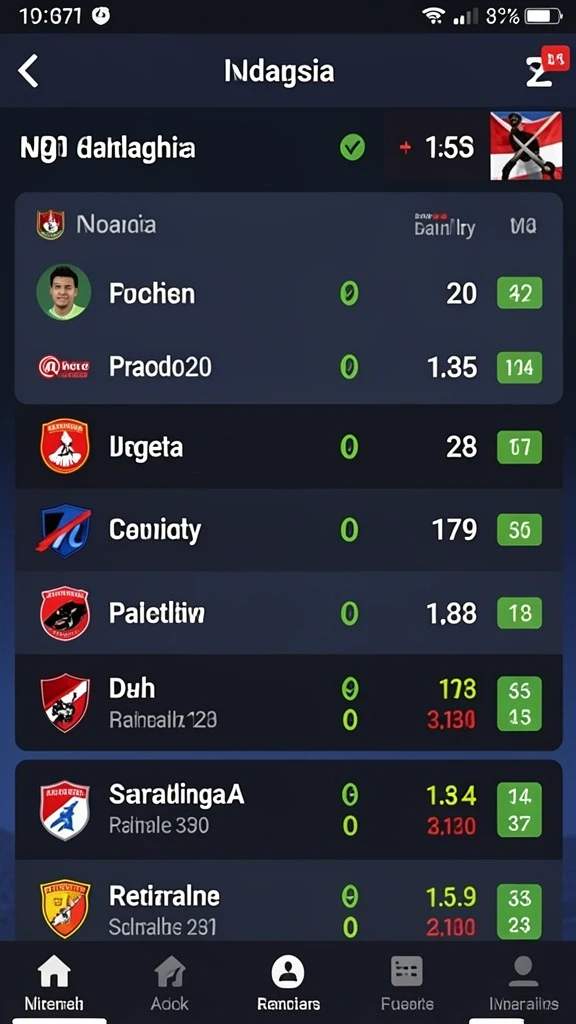Switch to the Inarairns tab

pyautogui.click(x=524, y=982)
